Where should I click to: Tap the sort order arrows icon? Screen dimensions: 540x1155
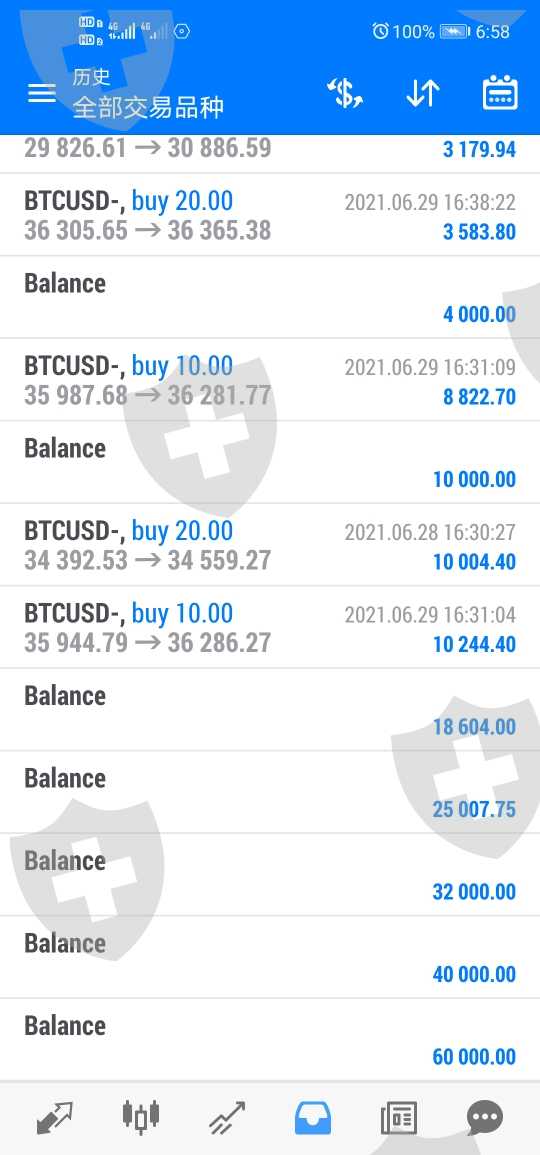pos(423,94)
